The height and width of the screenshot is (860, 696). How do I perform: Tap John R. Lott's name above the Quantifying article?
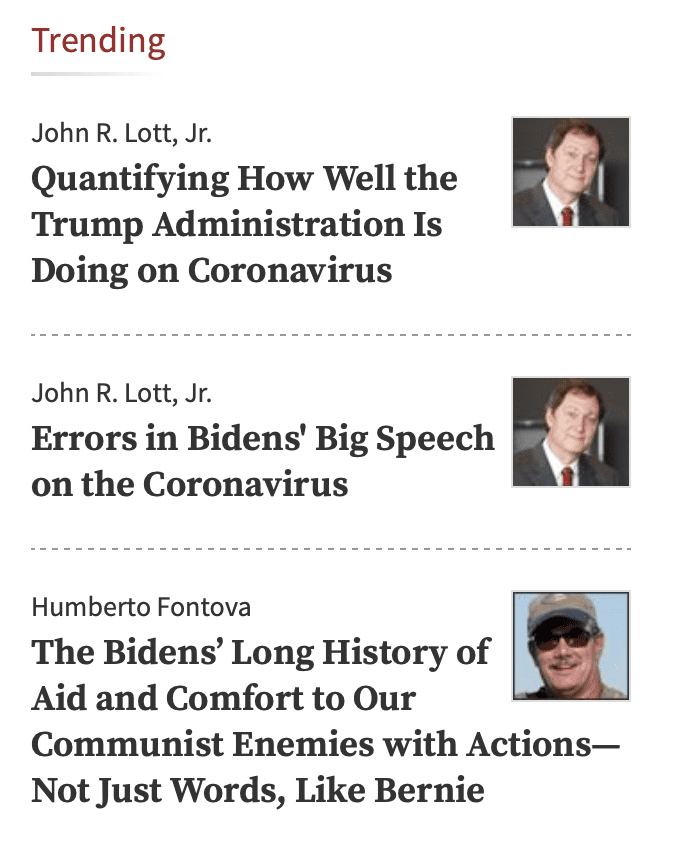(121, 133)
